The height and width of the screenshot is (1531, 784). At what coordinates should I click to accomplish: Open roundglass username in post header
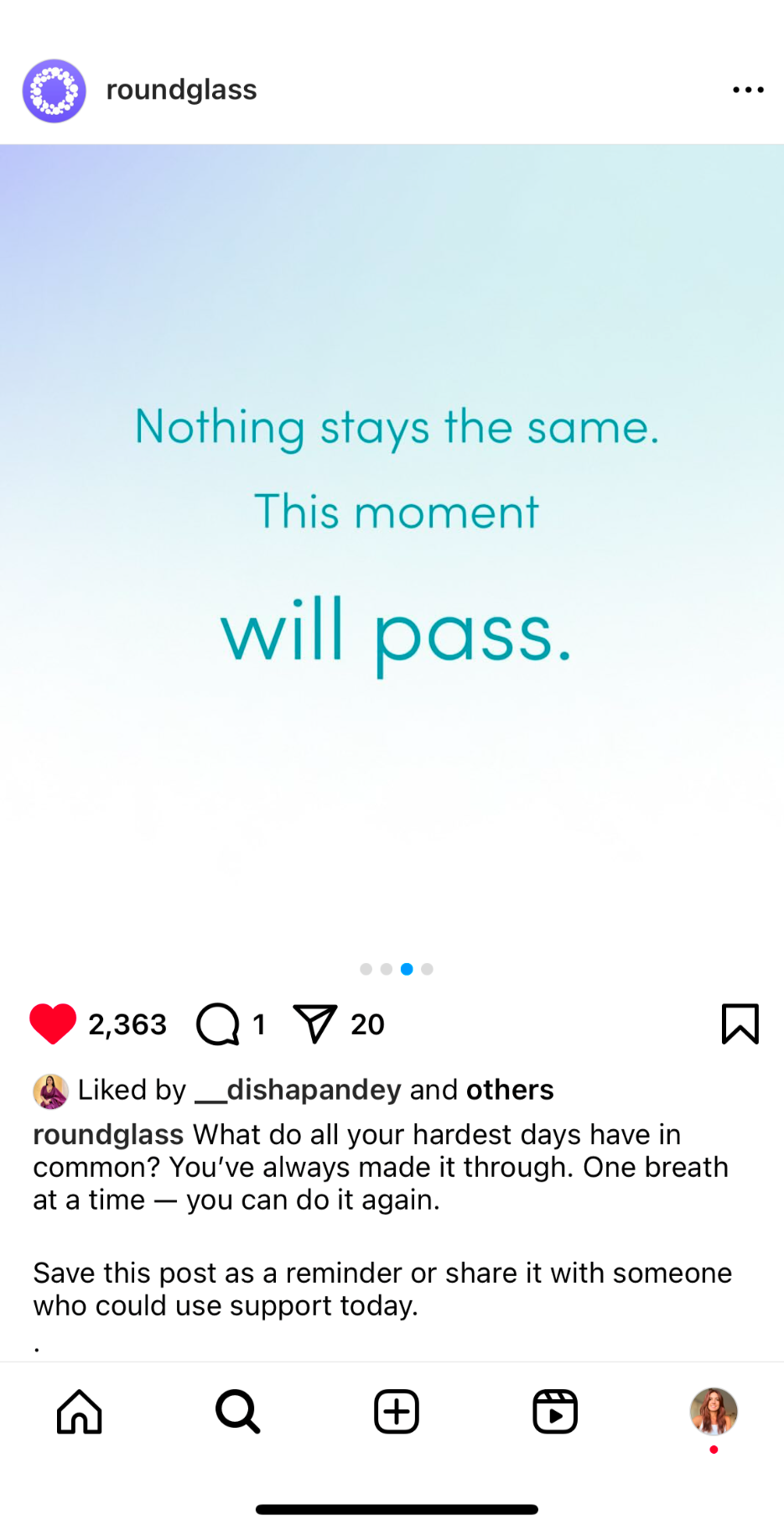181,90
